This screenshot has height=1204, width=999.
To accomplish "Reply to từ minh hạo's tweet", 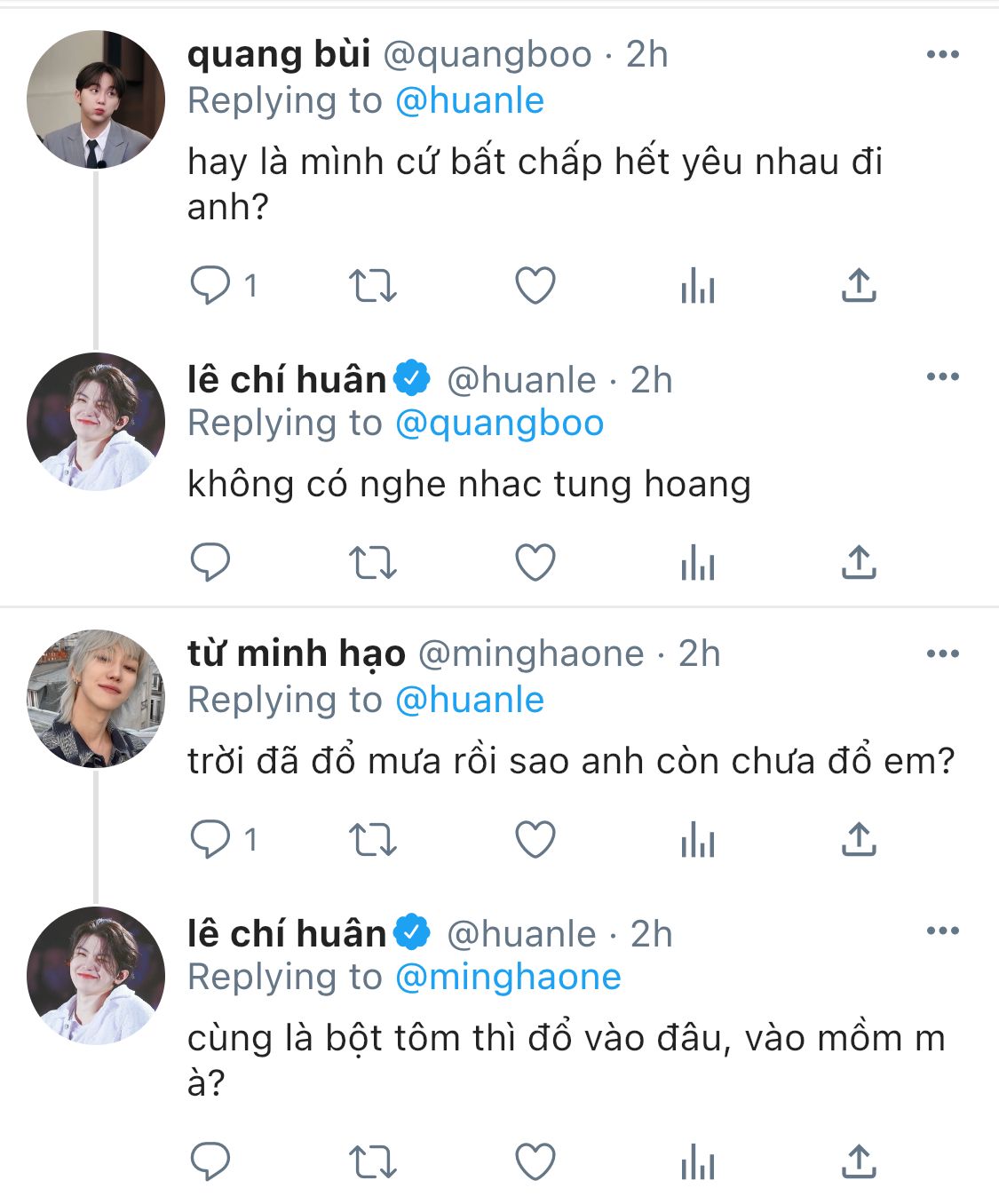I will pyautogui.click(x=210, y=839).
